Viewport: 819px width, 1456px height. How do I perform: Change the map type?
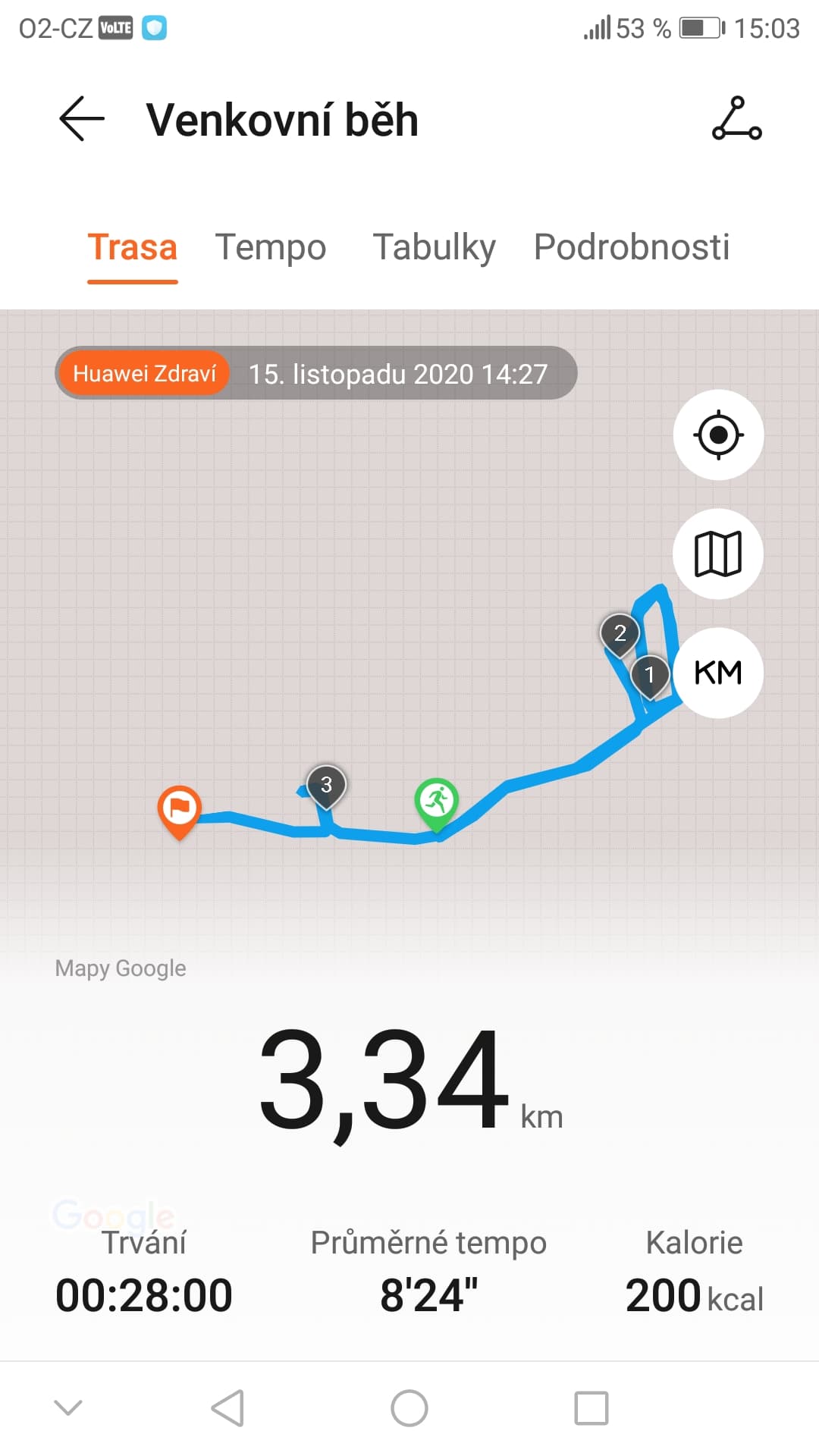(x=718, y=554)
